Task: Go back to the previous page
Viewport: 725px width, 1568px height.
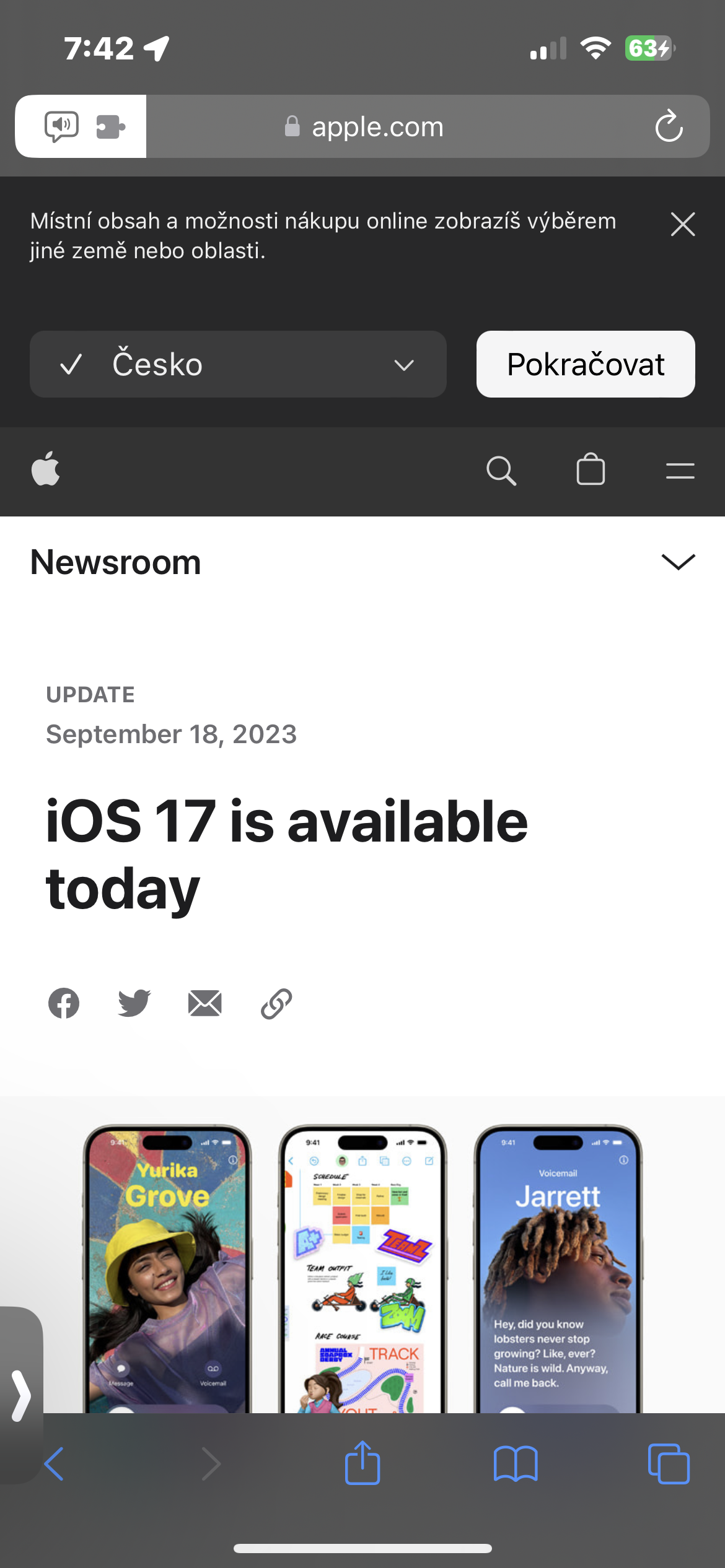Action: (55, 1464)
